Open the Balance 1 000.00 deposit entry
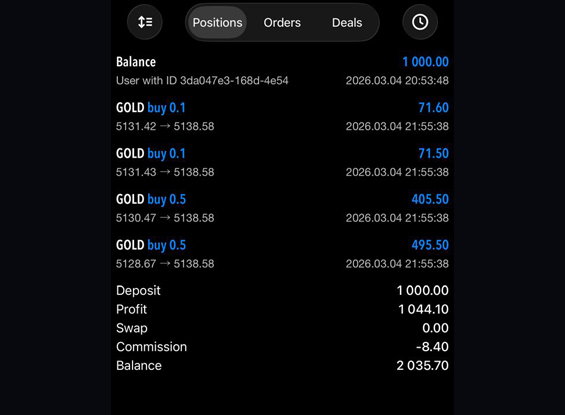565x415 pixels. click(x=282, y=71)
